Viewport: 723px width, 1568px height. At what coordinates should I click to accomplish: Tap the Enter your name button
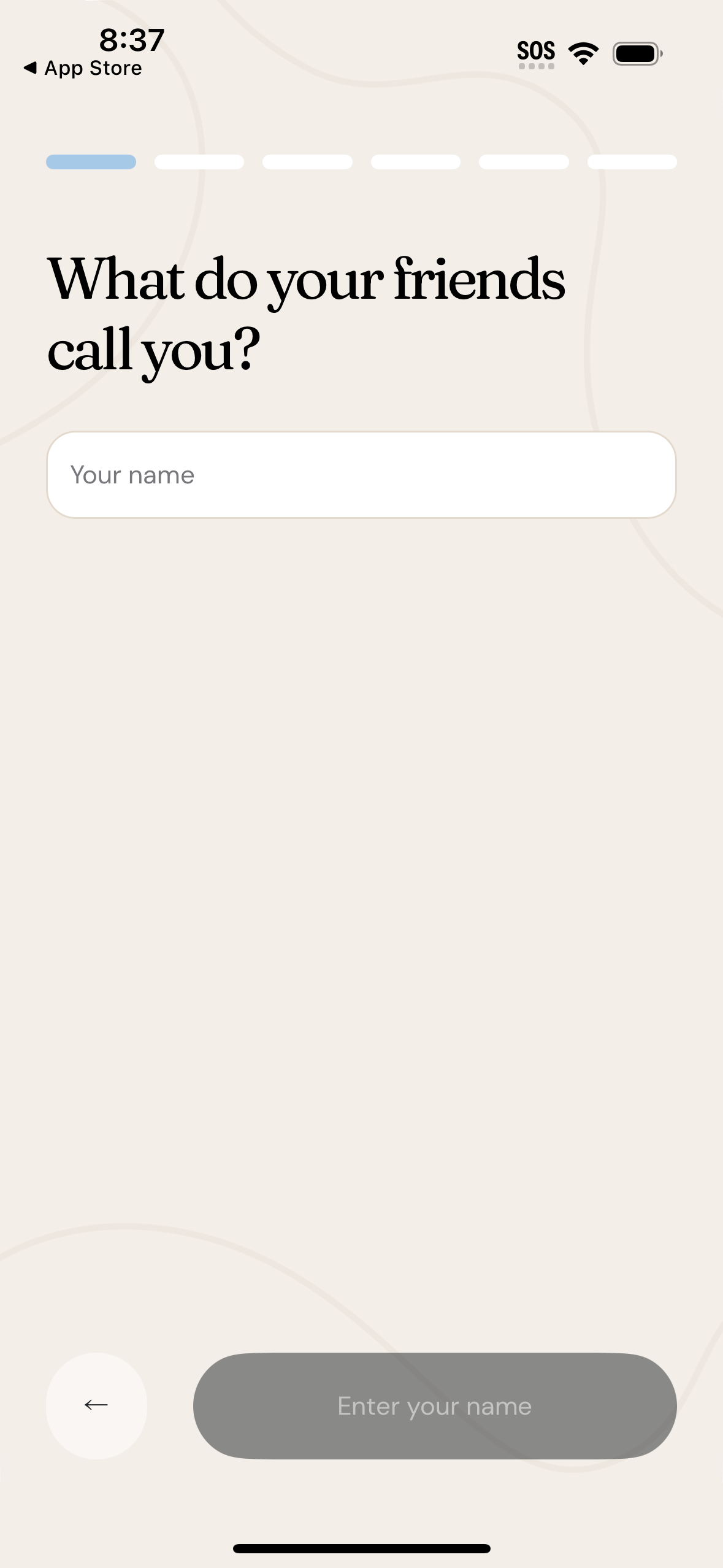pos(434,1405)
